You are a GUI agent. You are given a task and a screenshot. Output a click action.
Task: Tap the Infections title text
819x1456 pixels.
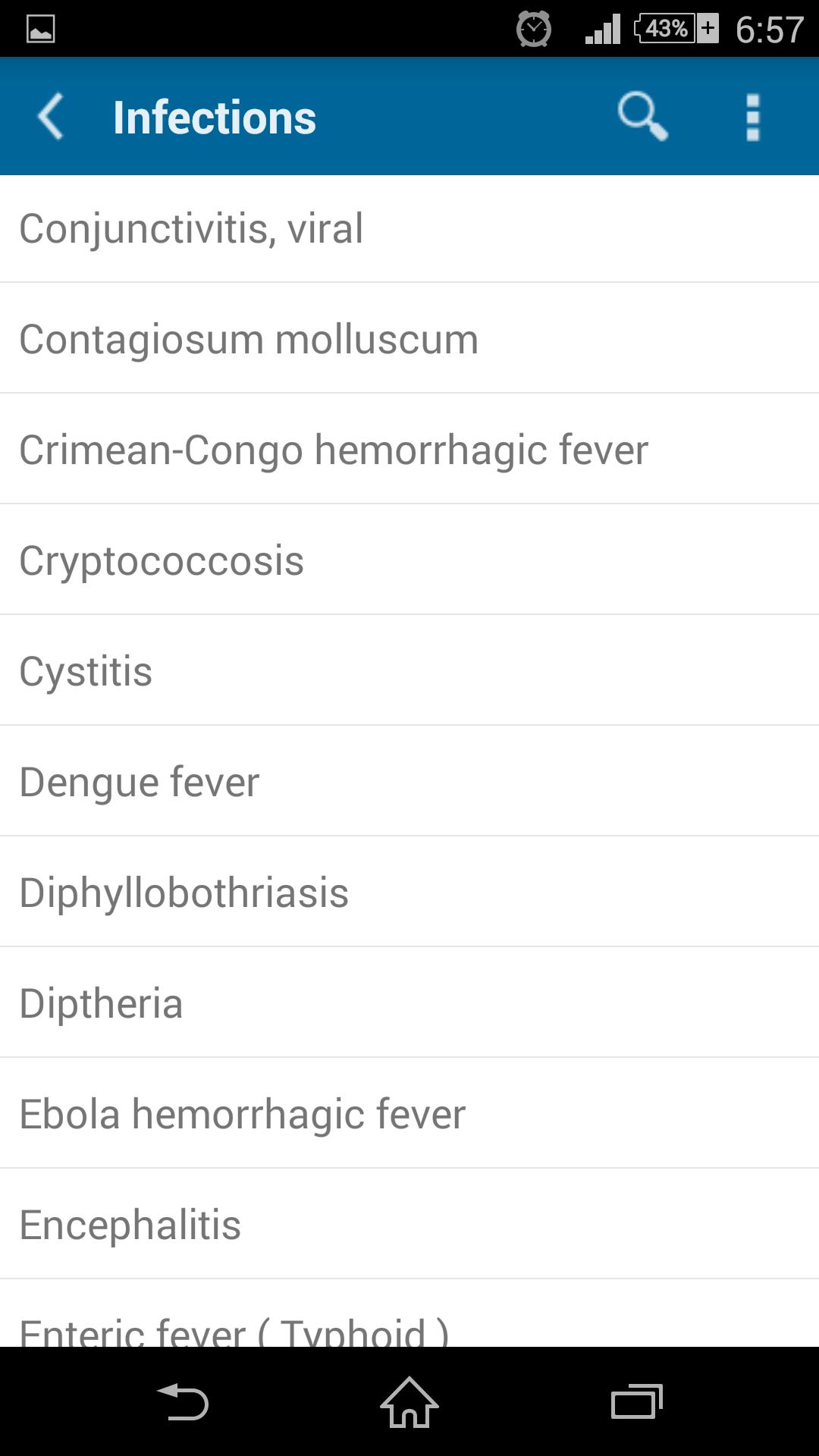coord(215,117)
